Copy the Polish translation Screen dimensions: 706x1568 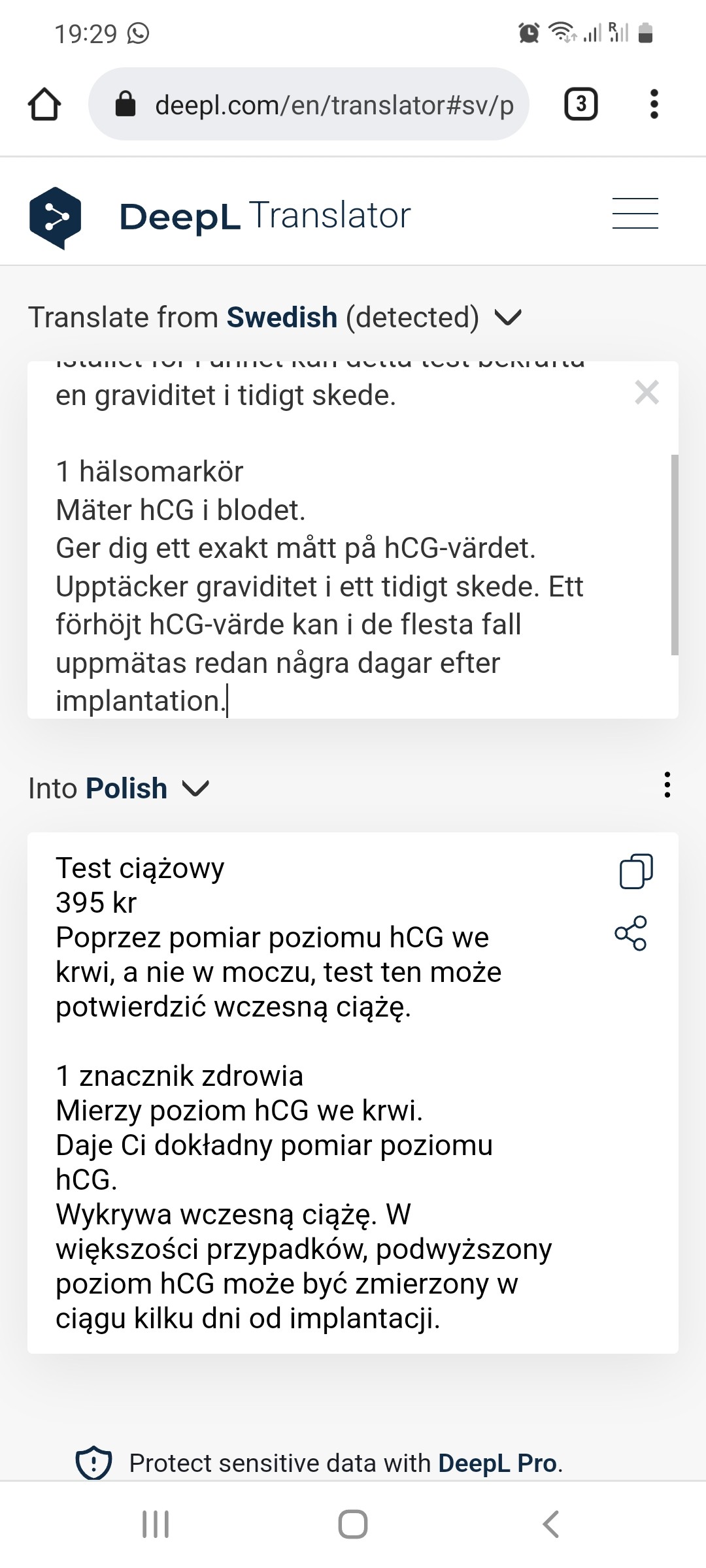click(x=635, y=871)
